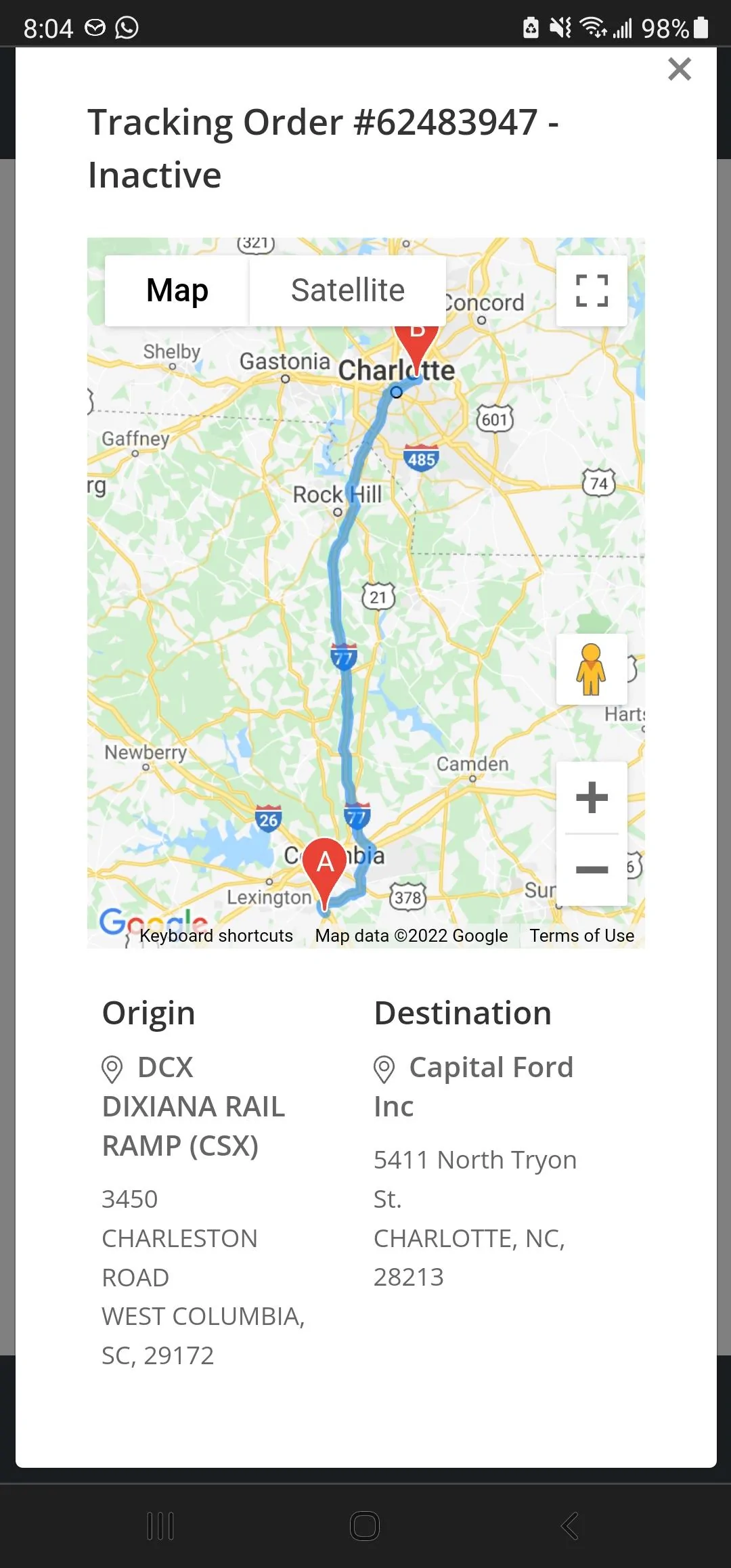The height and width of the screenshot is (1568, 731).
Task: Close the tracking order dialog
Action: pyautogui.click(x=679, y=69)
